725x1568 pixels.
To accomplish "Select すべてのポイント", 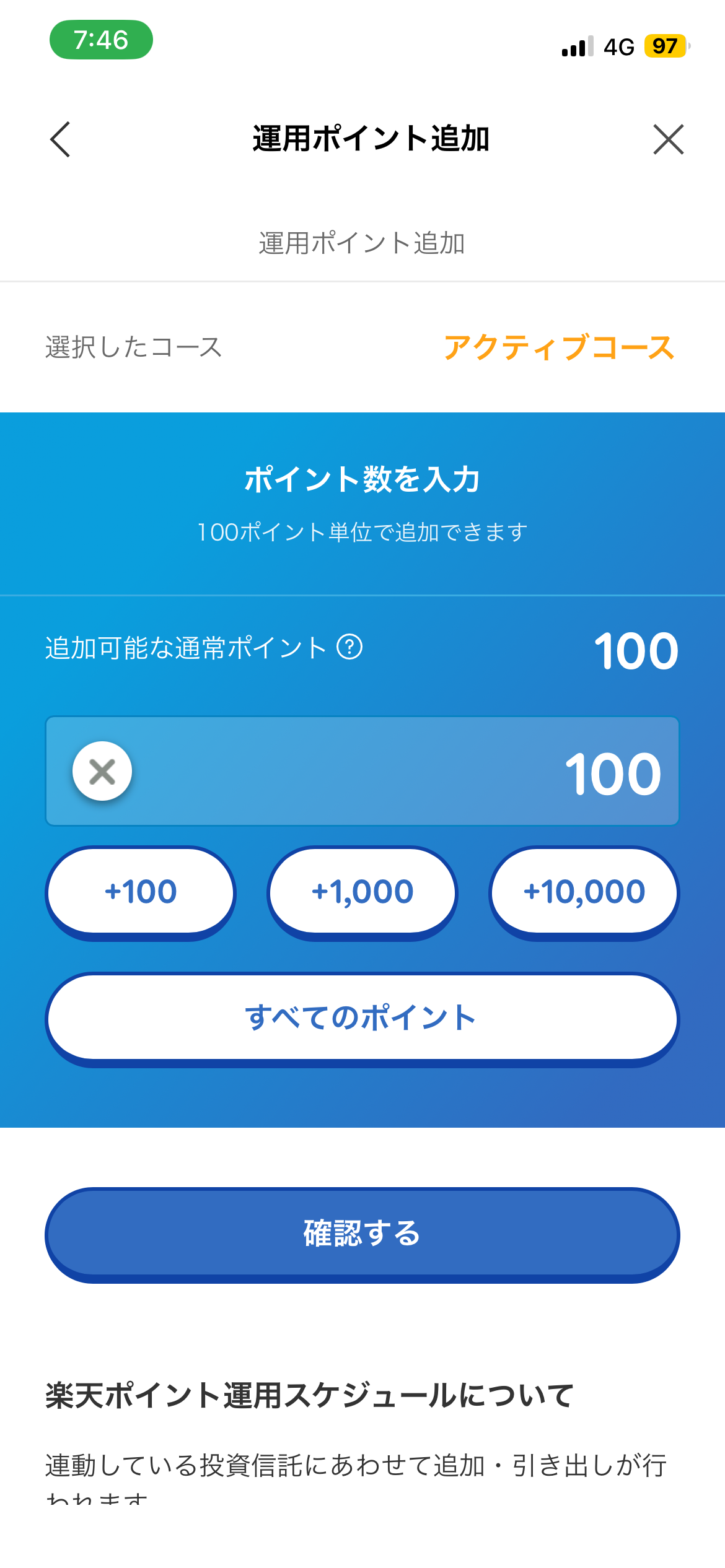I will coord(362,1019).
